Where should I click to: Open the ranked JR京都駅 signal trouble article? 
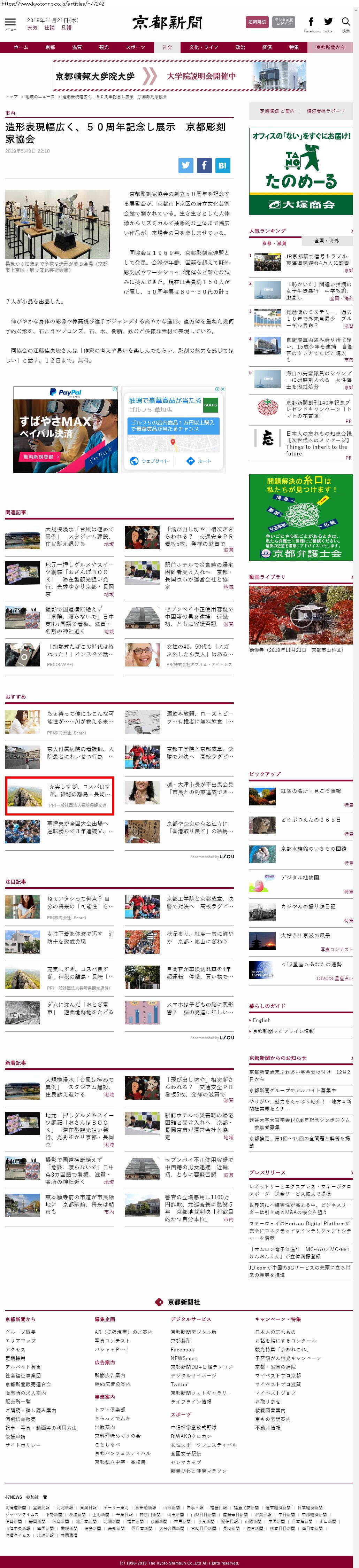click(319, 260)
